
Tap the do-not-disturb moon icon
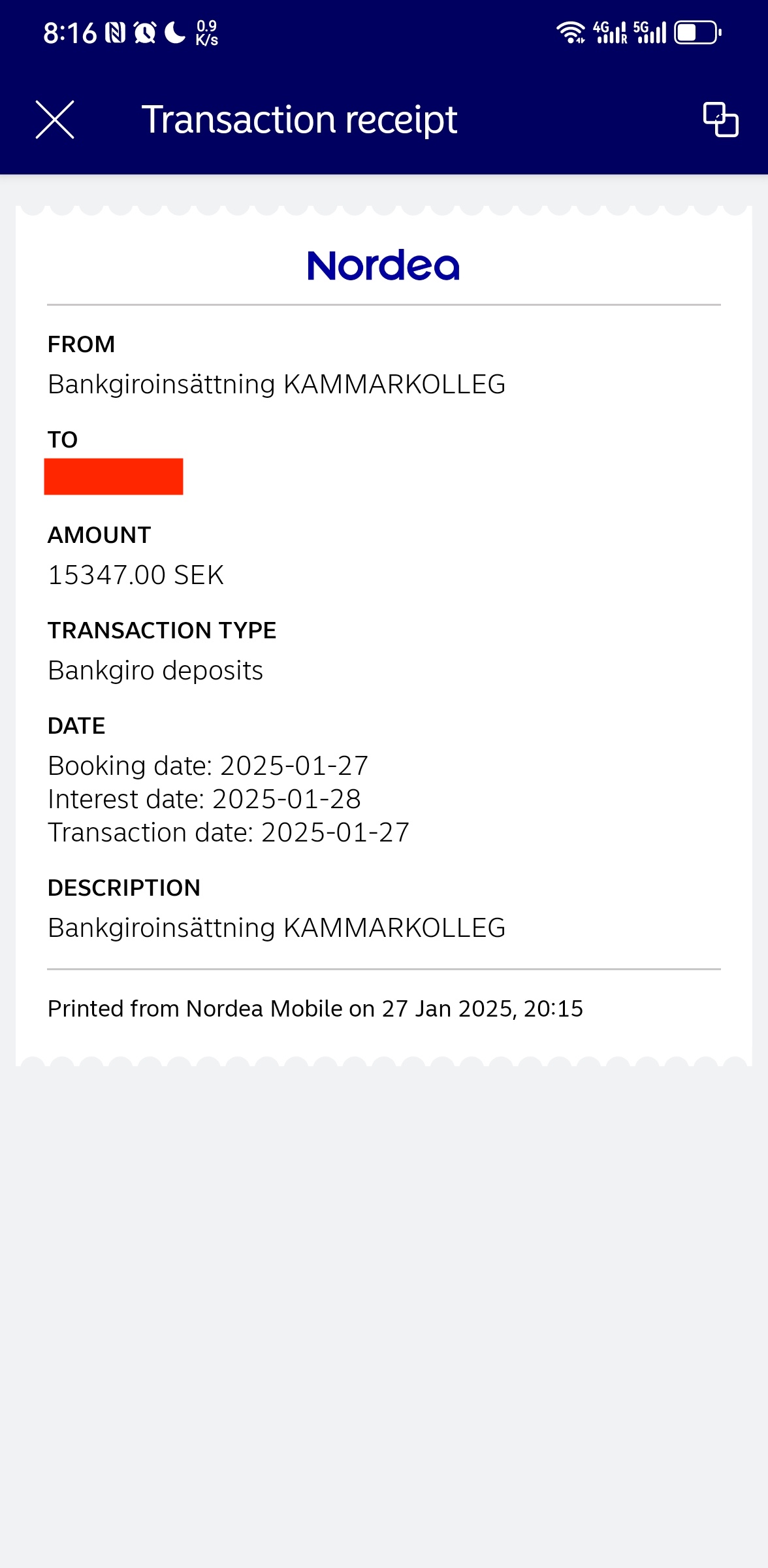[x=175, y=31]
